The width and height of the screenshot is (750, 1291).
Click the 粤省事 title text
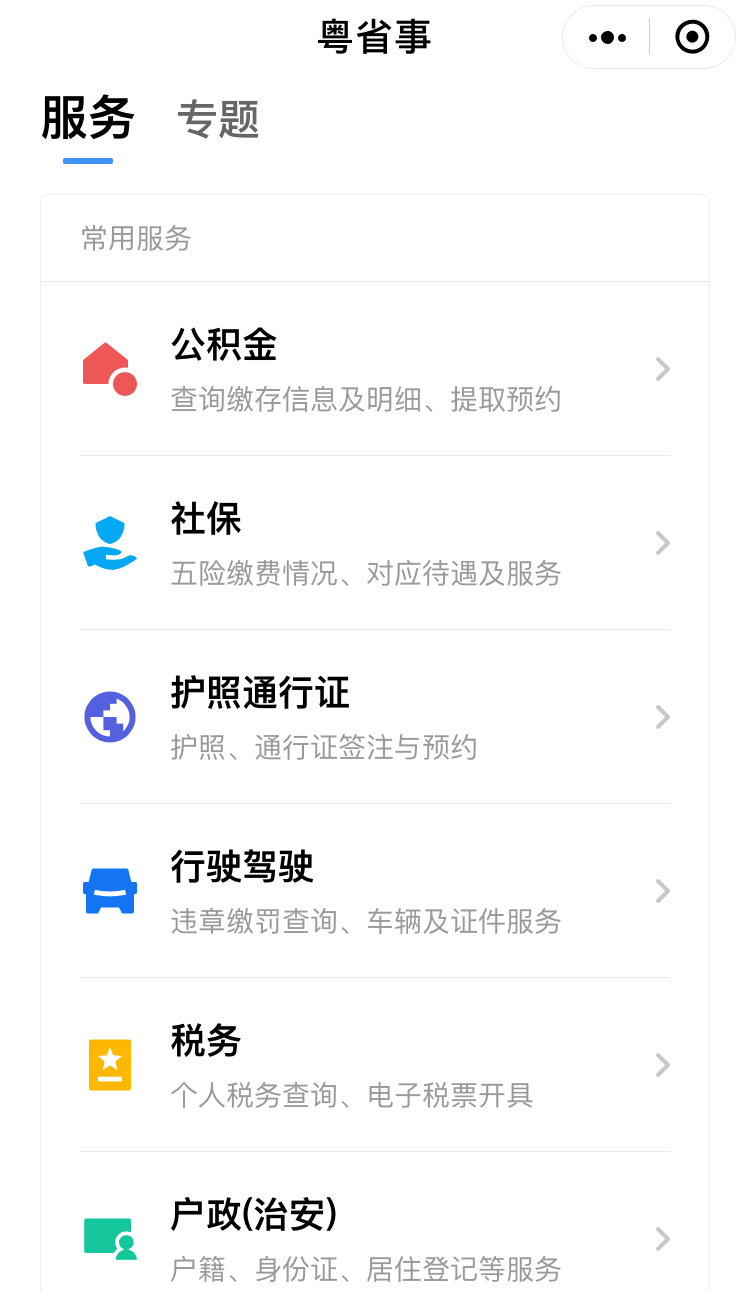click(x=375, y=37)
